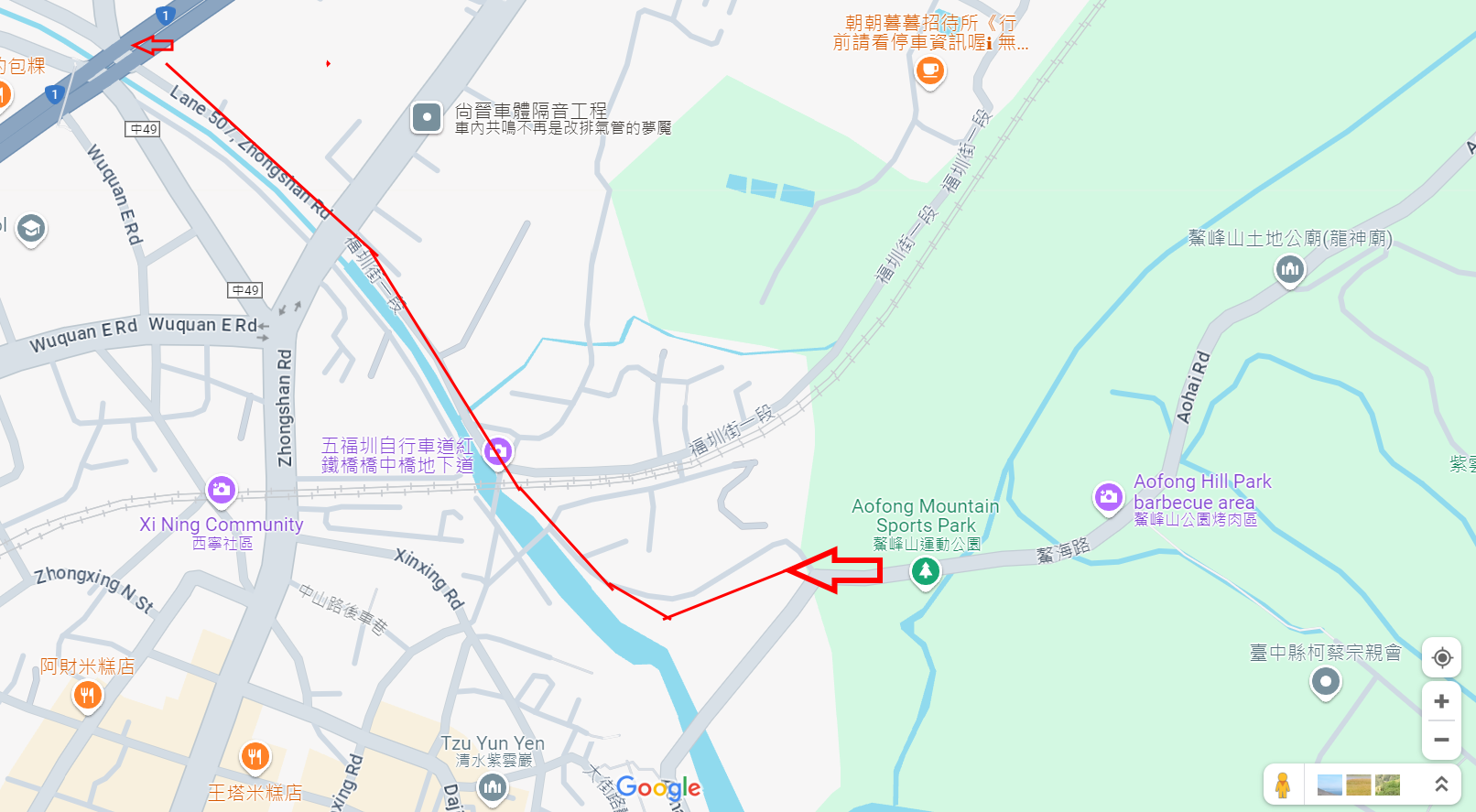Viewport: 1476px width, 812px height.
Task: Open 王塔米糕店 restaurant pin
Action: (255, 757)
